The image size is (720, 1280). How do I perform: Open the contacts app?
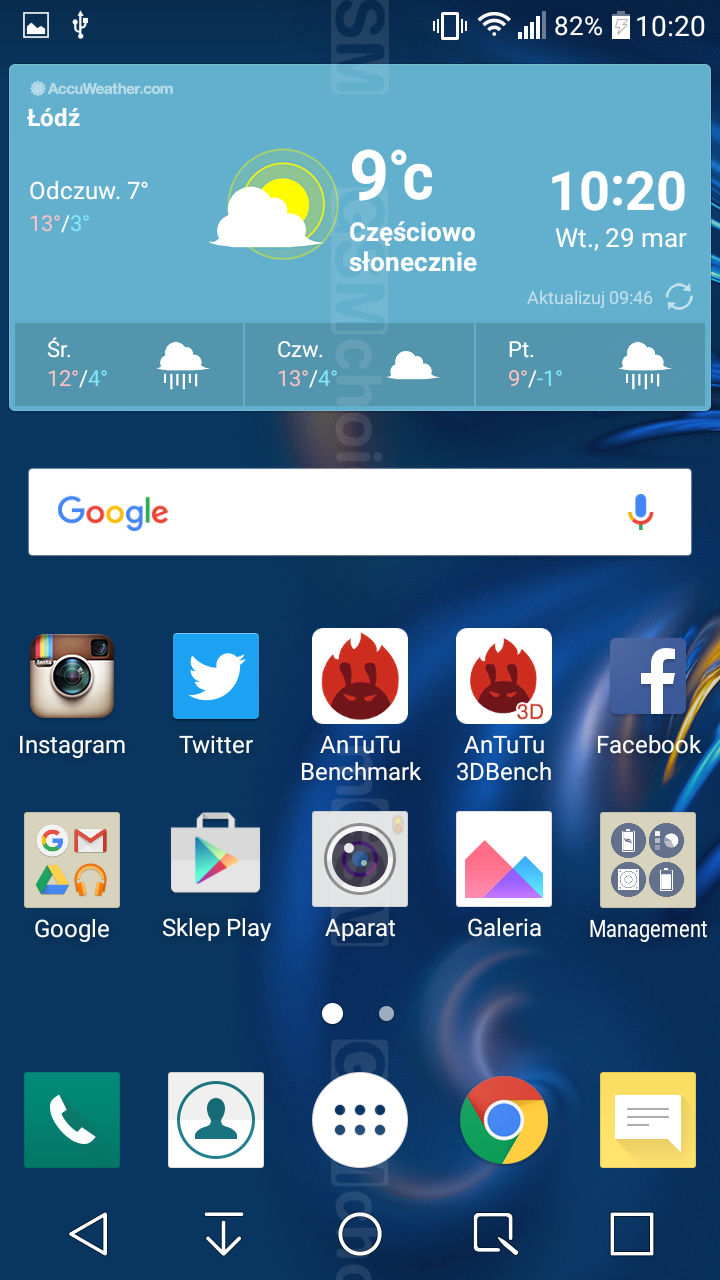coord(216,1120)
